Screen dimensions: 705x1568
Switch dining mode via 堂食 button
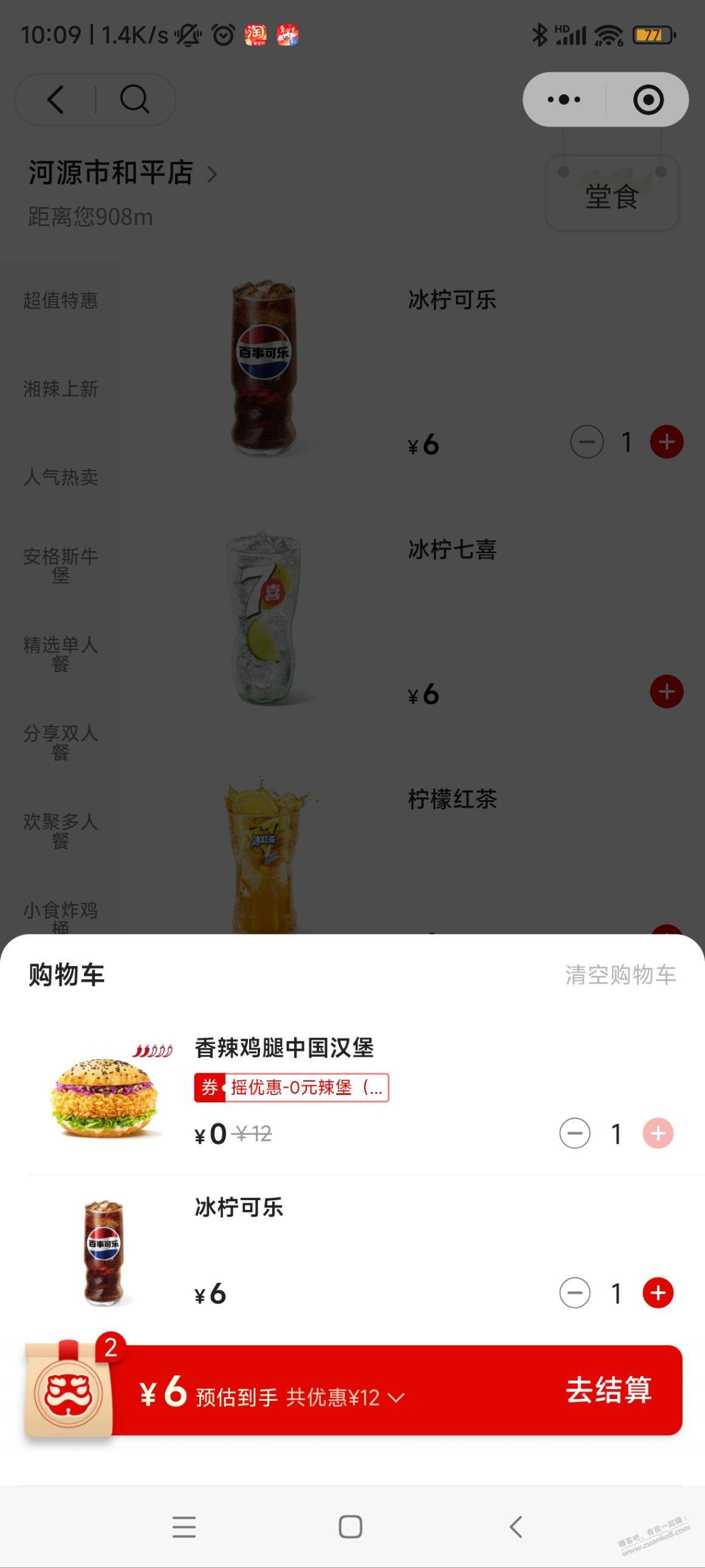point(611,196)
